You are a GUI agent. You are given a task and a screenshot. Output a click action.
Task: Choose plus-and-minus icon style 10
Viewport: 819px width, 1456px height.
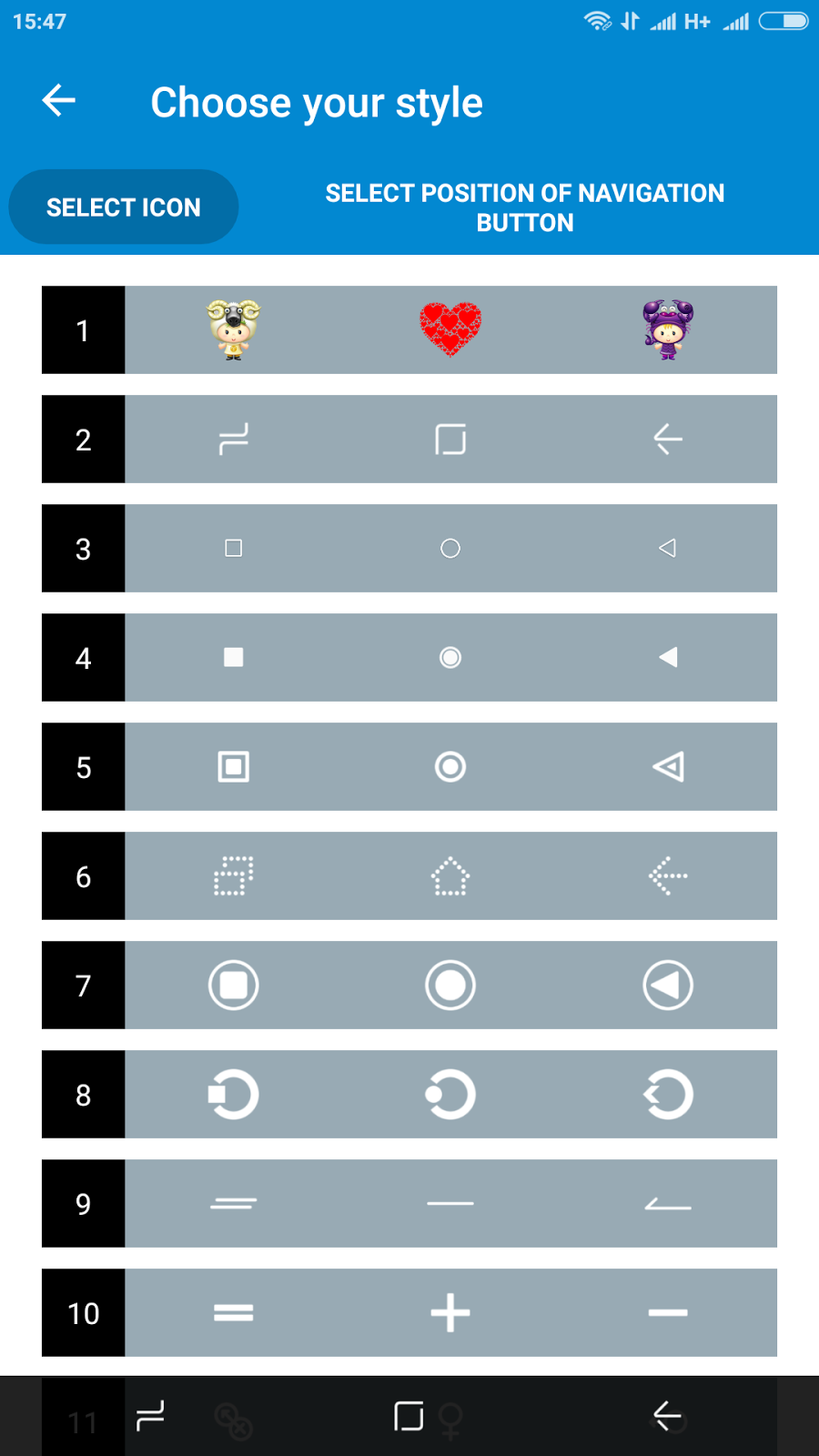[409, 1312]
